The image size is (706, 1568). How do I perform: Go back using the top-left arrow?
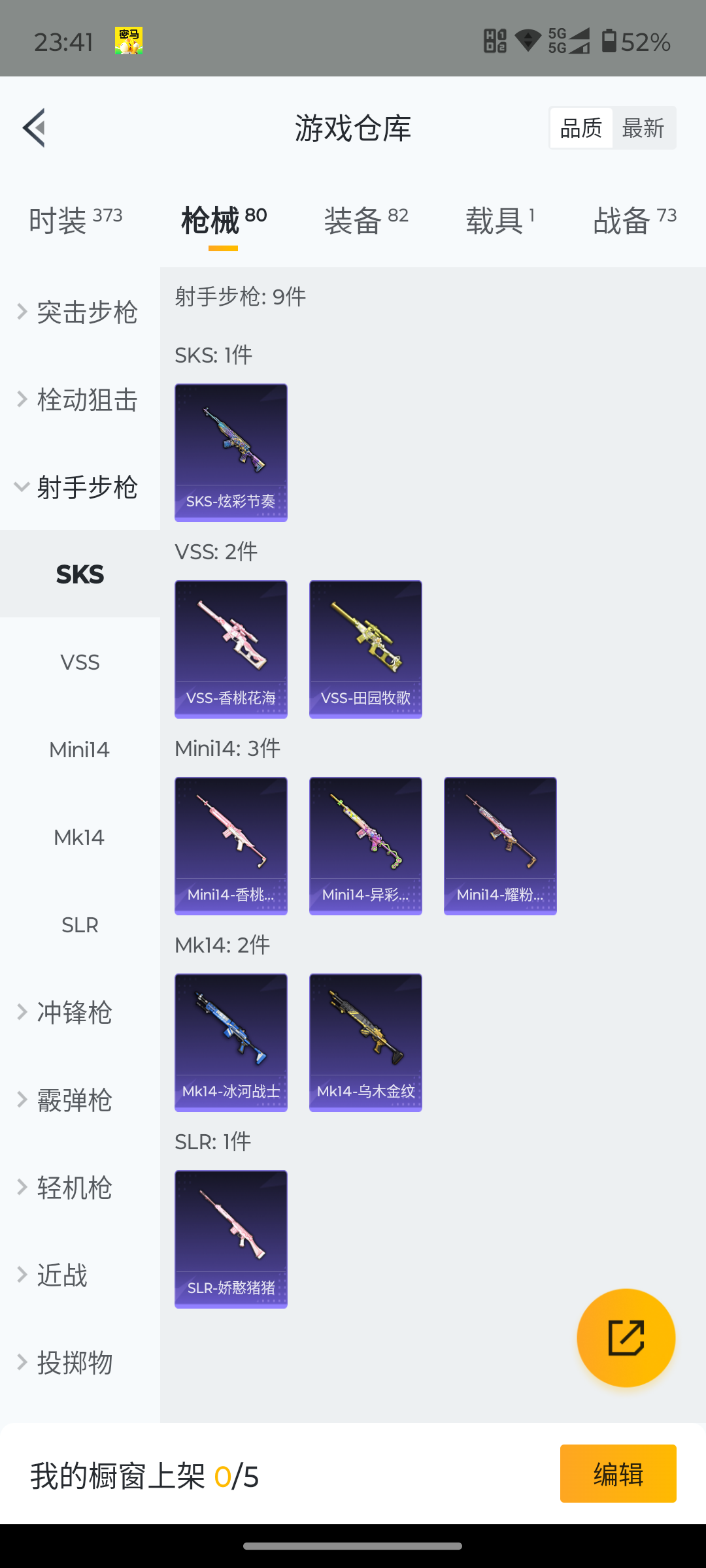pos(34,127)
